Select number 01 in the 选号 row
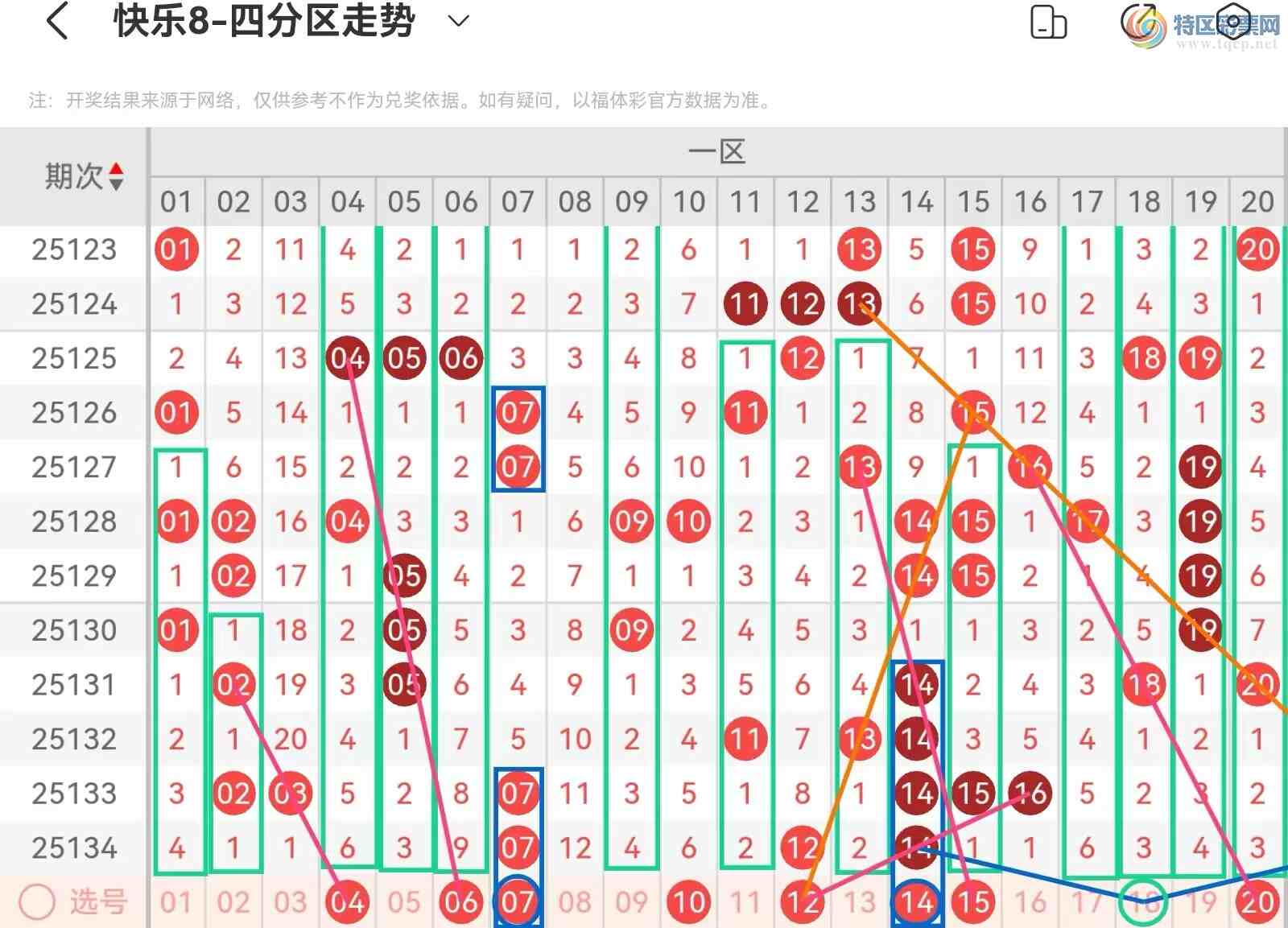 pos(176,902)
